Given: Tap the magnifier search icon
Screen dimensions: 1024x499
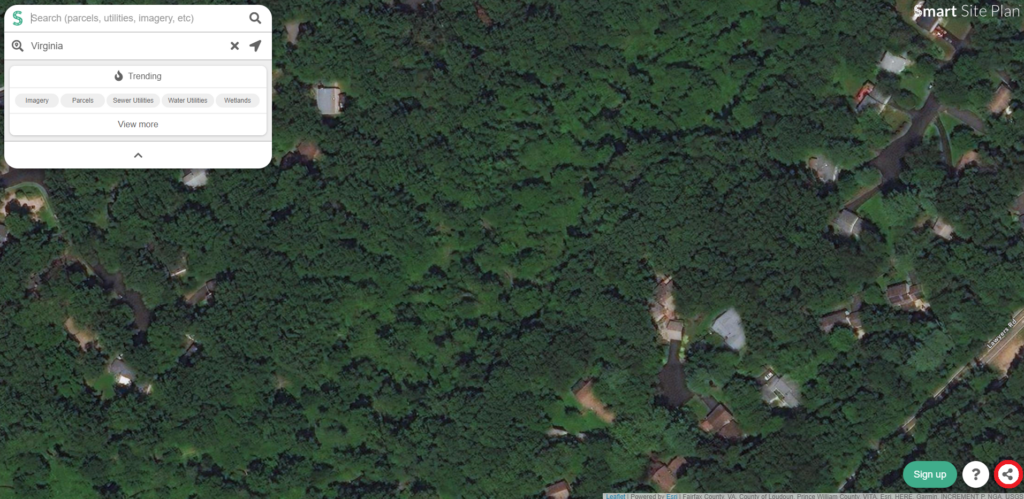Looking at the screenshot, I should (256, 18).
